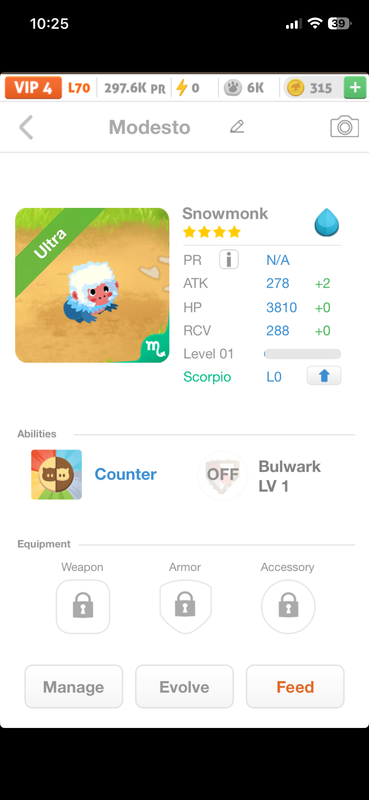Edit the name Modesto with the pencil
369x800 pixels.
click(x=237, y=127)
